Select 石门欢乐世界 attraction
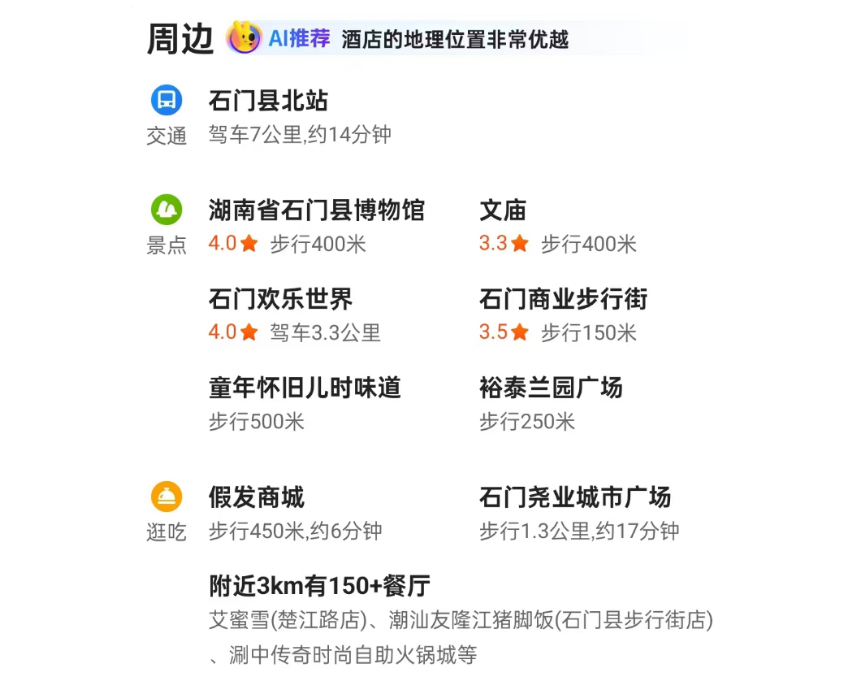 click(280, 299)
